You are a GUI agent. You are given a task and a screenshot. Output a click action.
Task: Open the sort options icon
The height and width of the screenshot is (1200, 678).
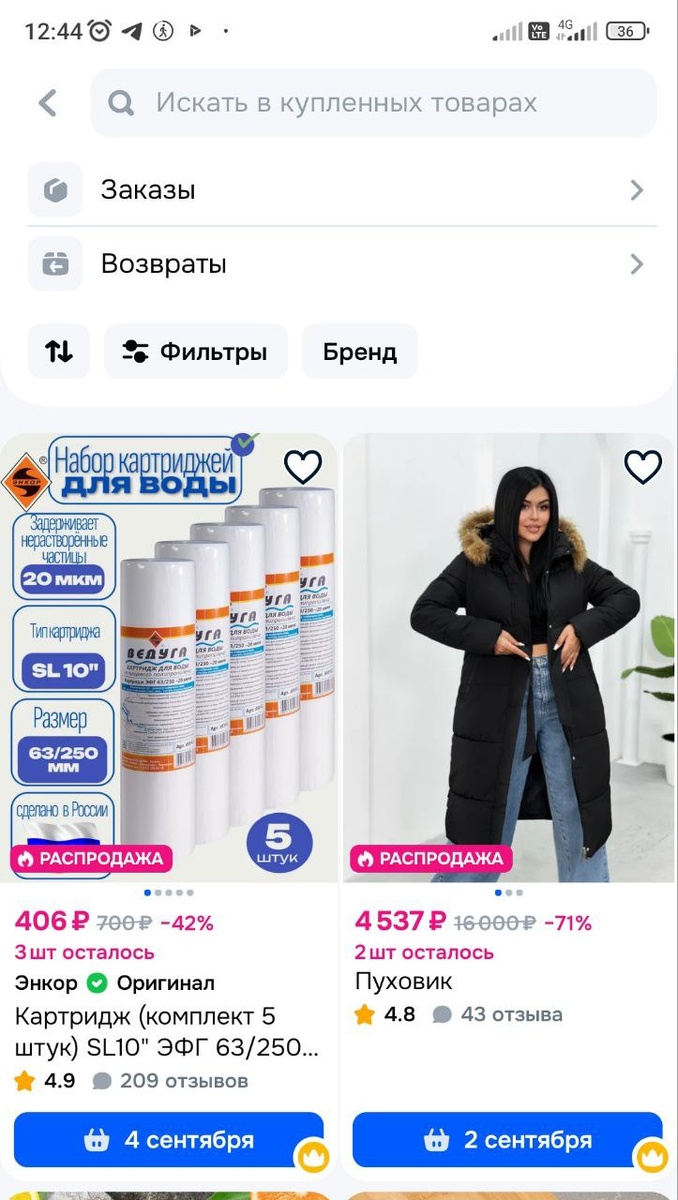pyautogui.click(x=59, y=352)
